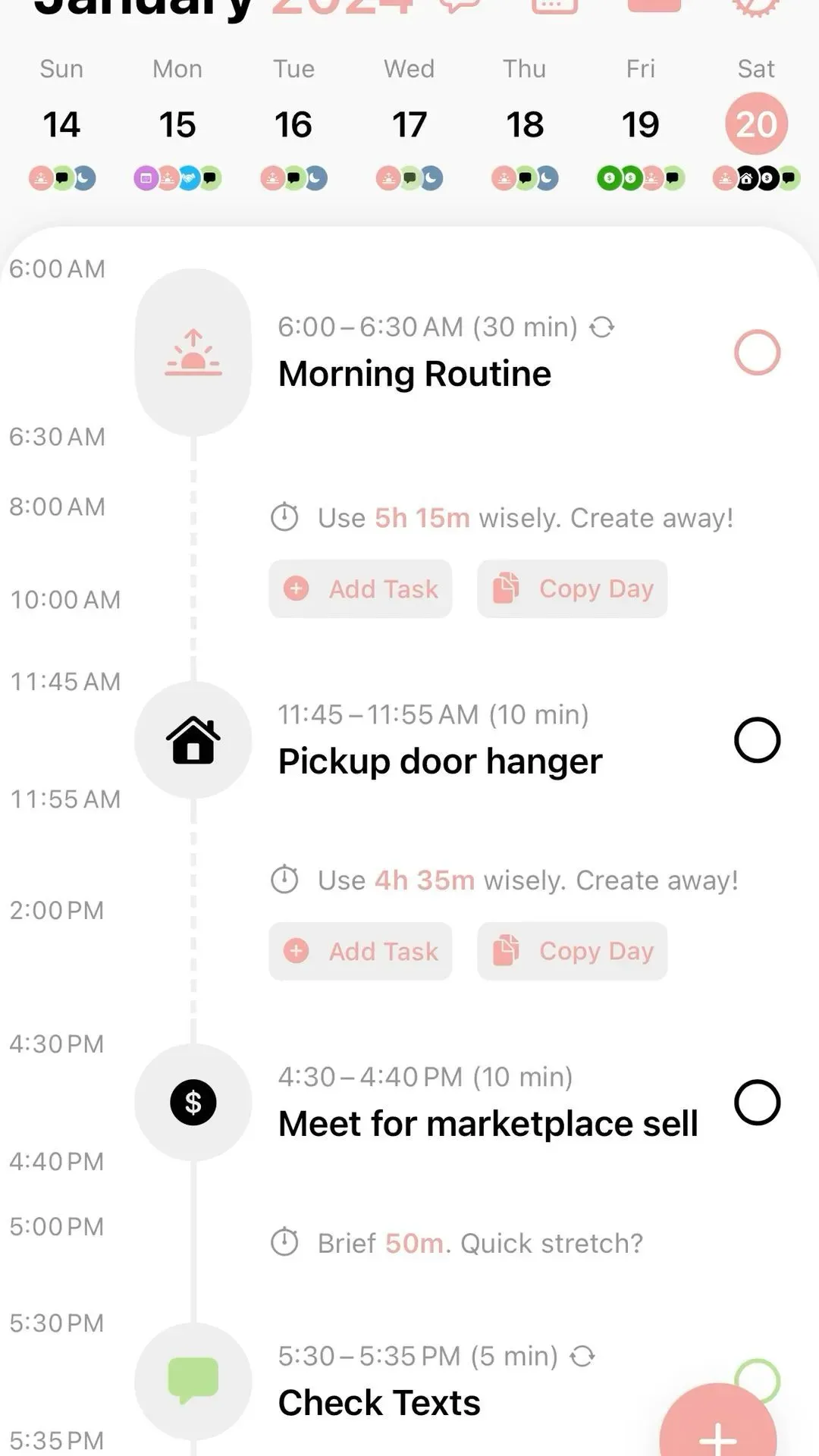Screen dimensions: 819x1456
Task: Copy Day in the 4h 35m gap
Action: point(573,952)
